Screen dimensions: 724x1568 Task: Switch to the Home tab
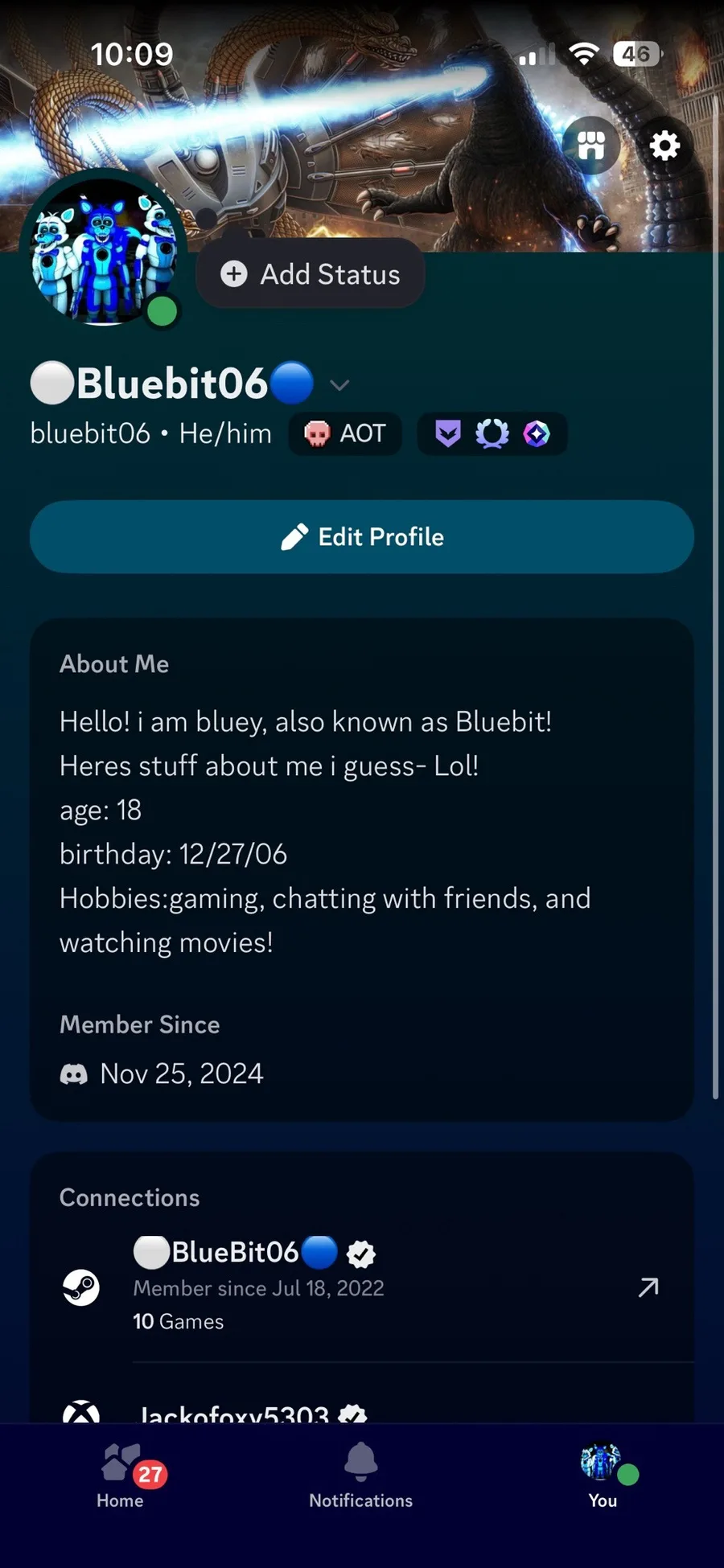(121, 1476)
